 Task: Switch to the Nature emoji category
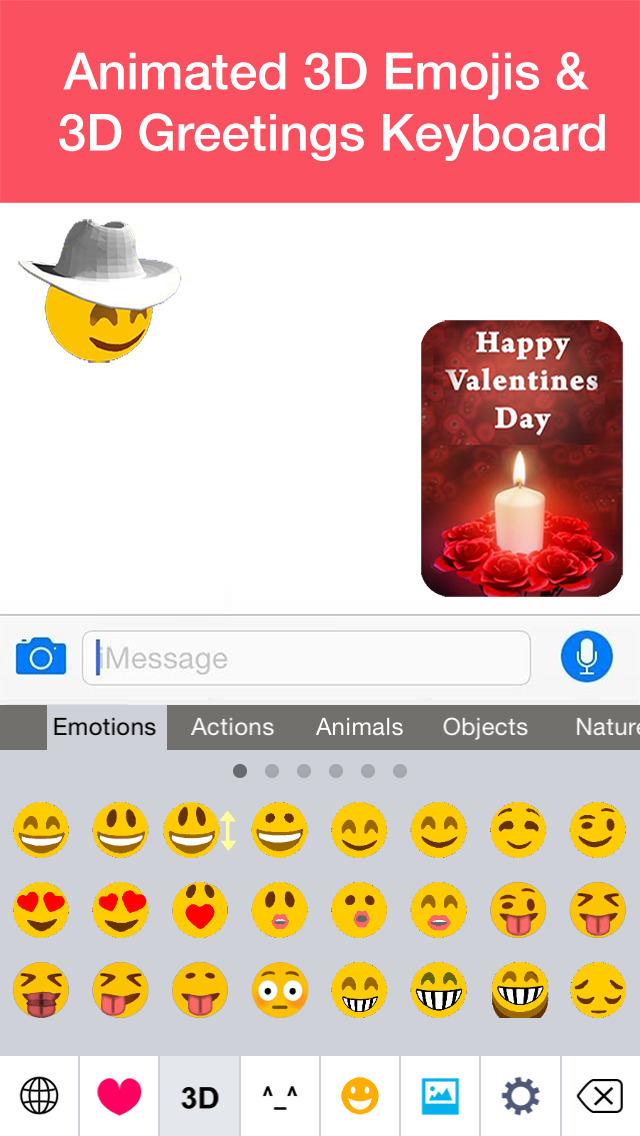pos(607,727)
